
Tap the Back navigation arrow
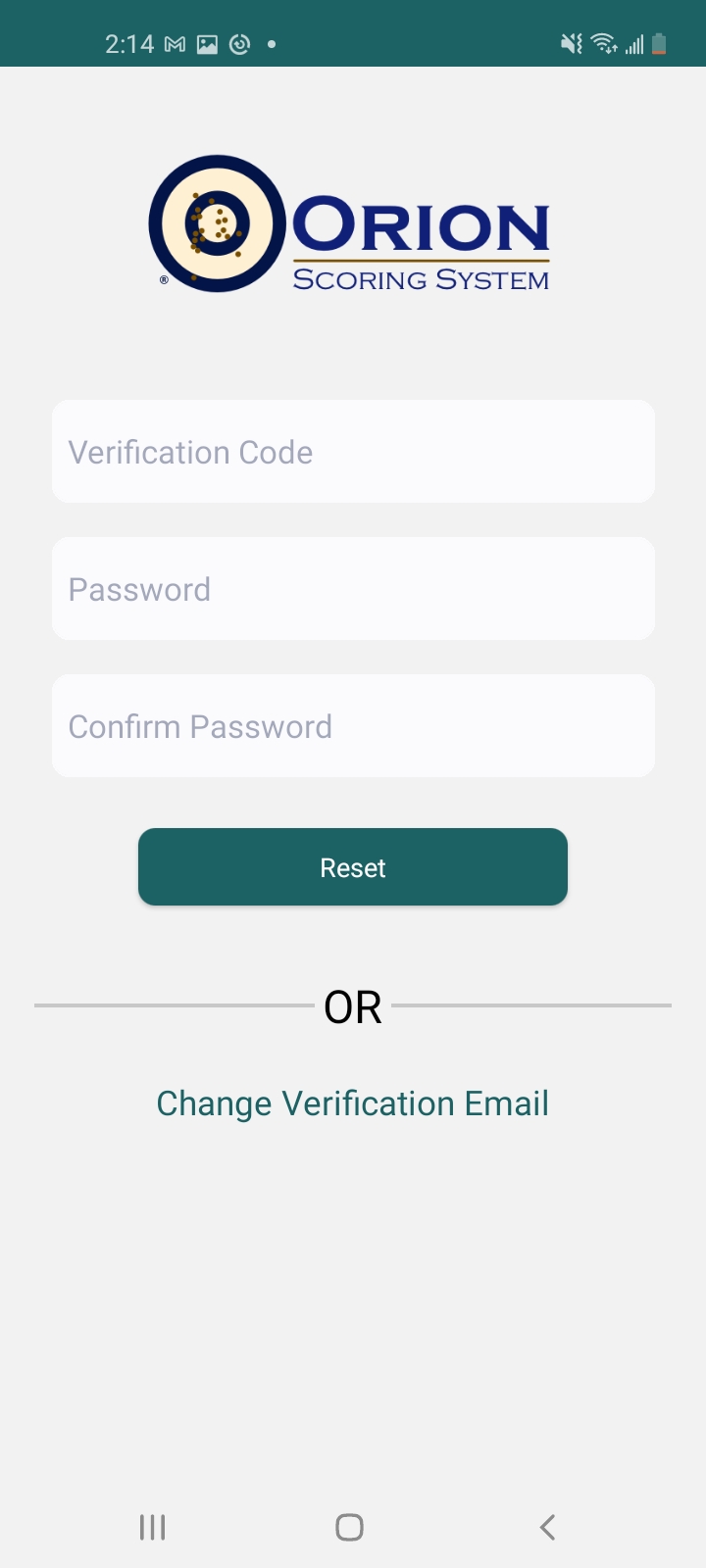point(546,1526)
